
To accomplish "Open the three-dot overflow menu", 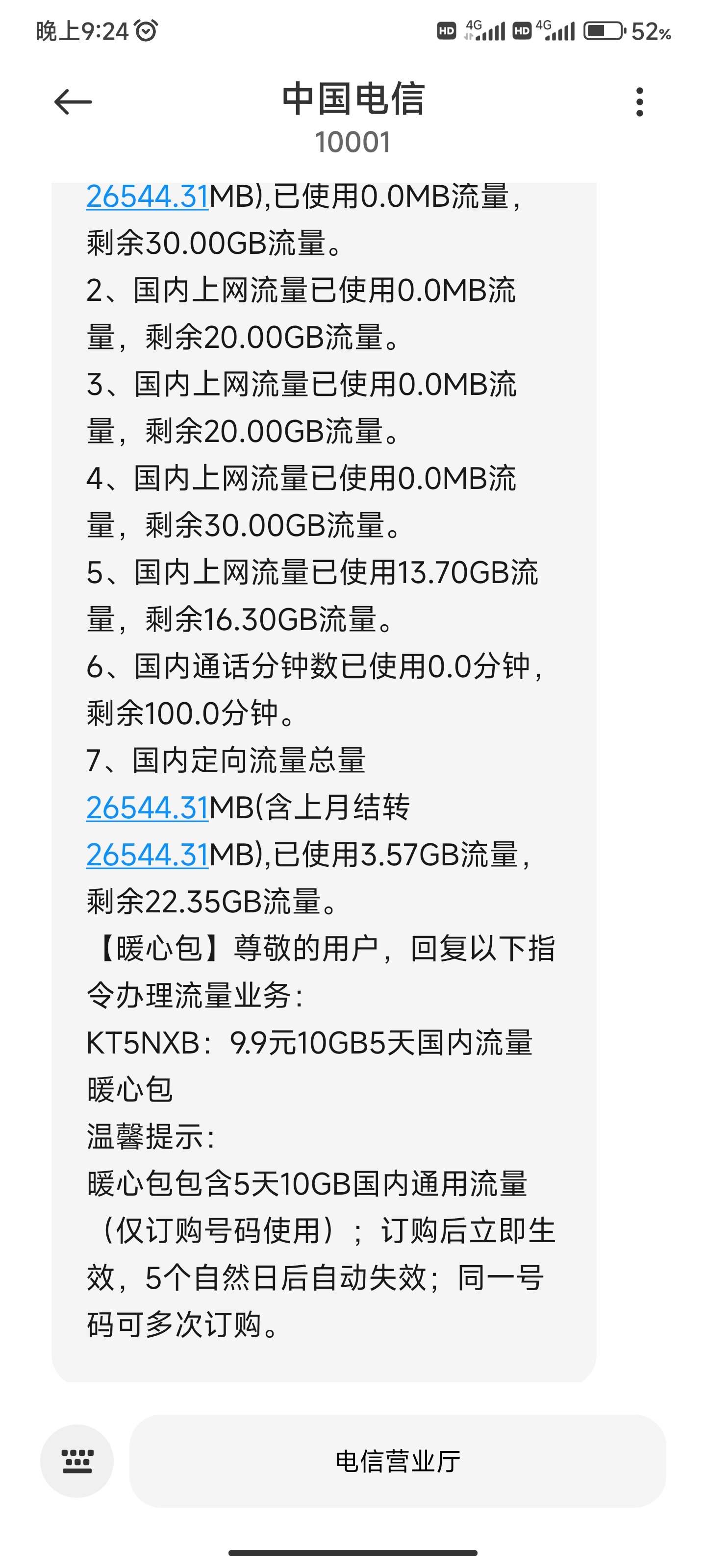I will (x=639, y=101).
